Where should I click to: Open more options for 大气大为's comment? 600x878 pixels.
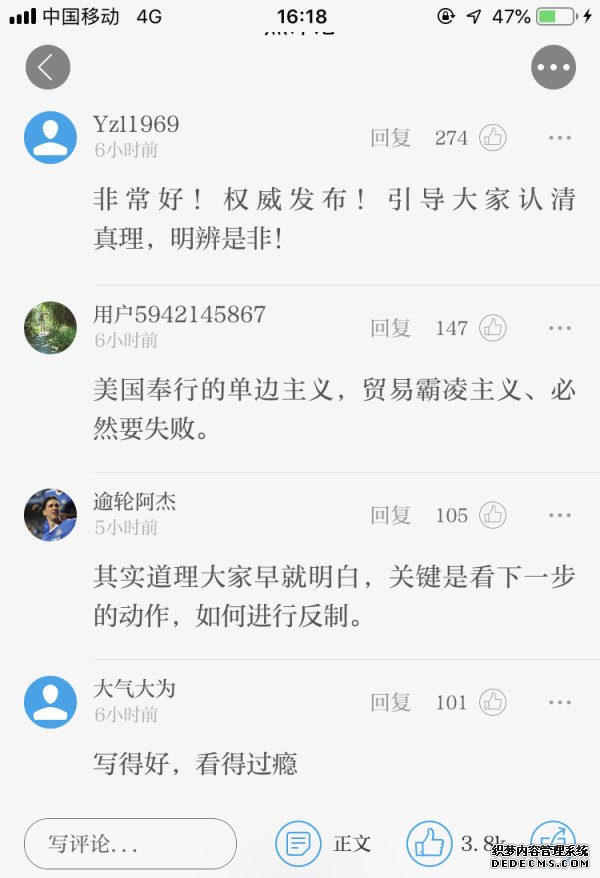pos(560,702)
